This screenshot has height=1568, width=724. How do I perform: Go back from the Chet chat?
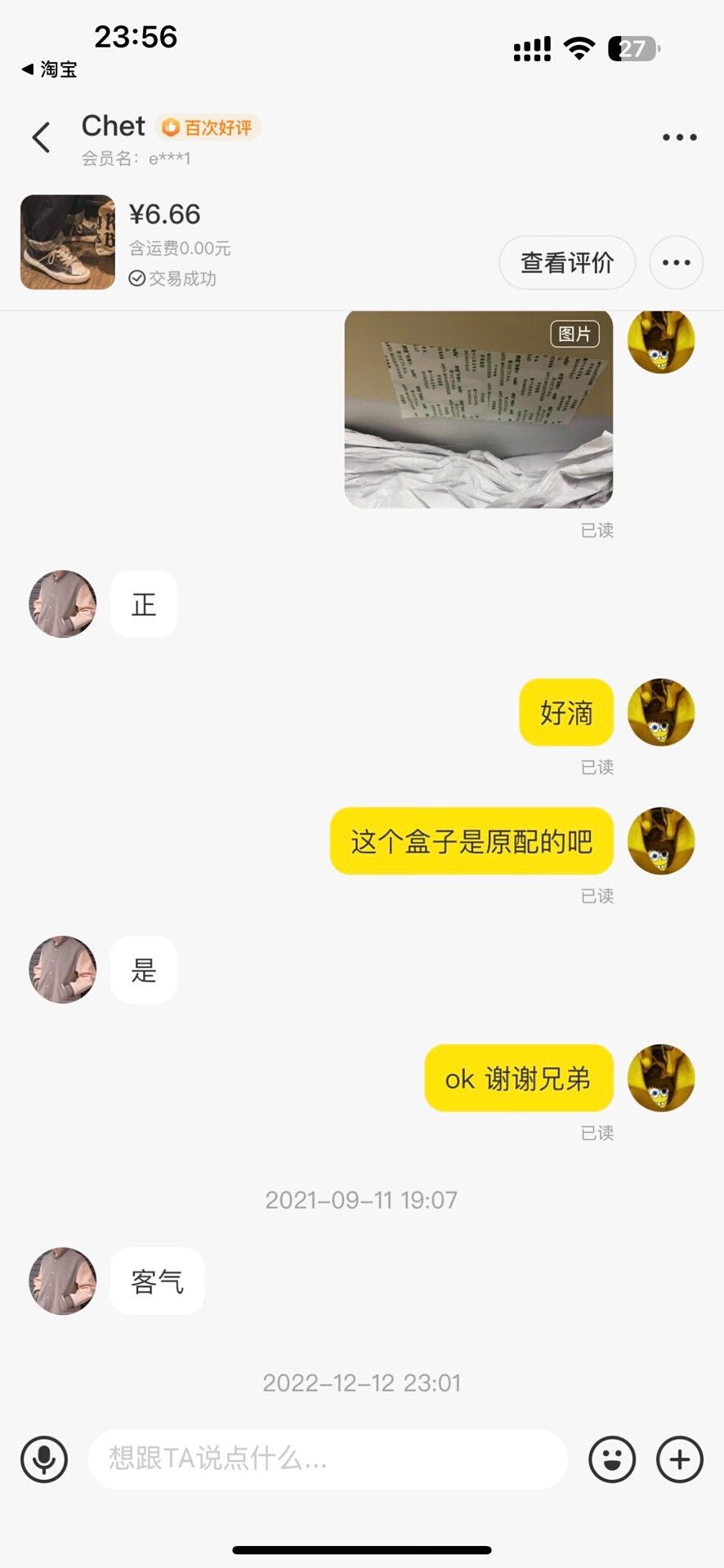[x=41, y=137]
